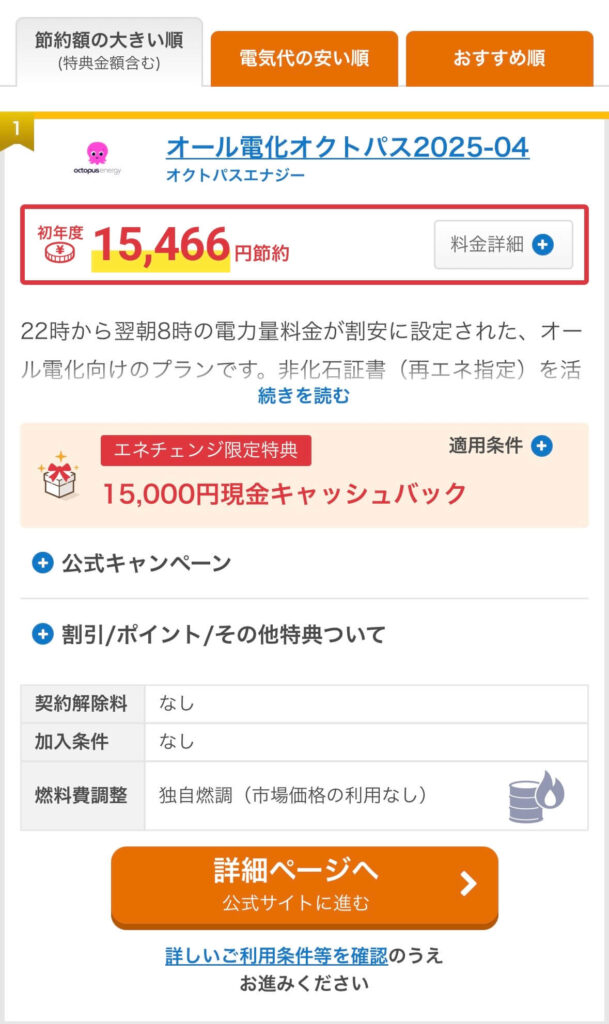Expand 適用条件 for cashback offer
The width and height of the screenshot is (609, 1024).
(x=500, y=446)
